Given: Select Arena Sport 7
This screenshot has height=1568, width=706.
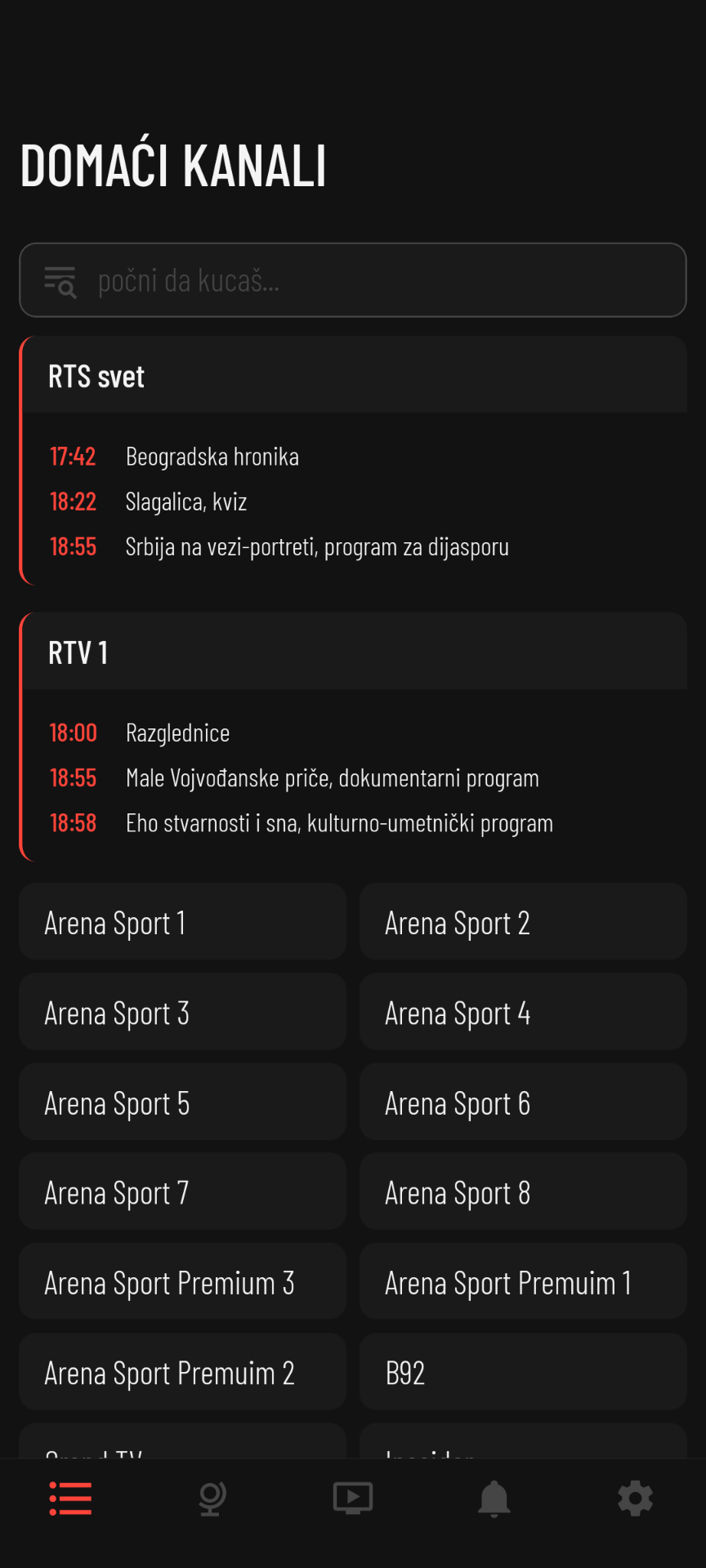Looking at the screenshot, I should coord(182,1192).
